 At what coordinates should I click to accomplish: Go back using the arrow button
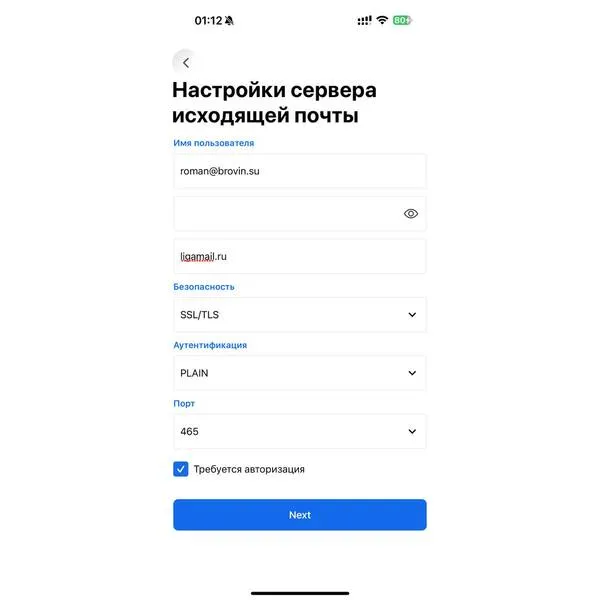point(185,62)
